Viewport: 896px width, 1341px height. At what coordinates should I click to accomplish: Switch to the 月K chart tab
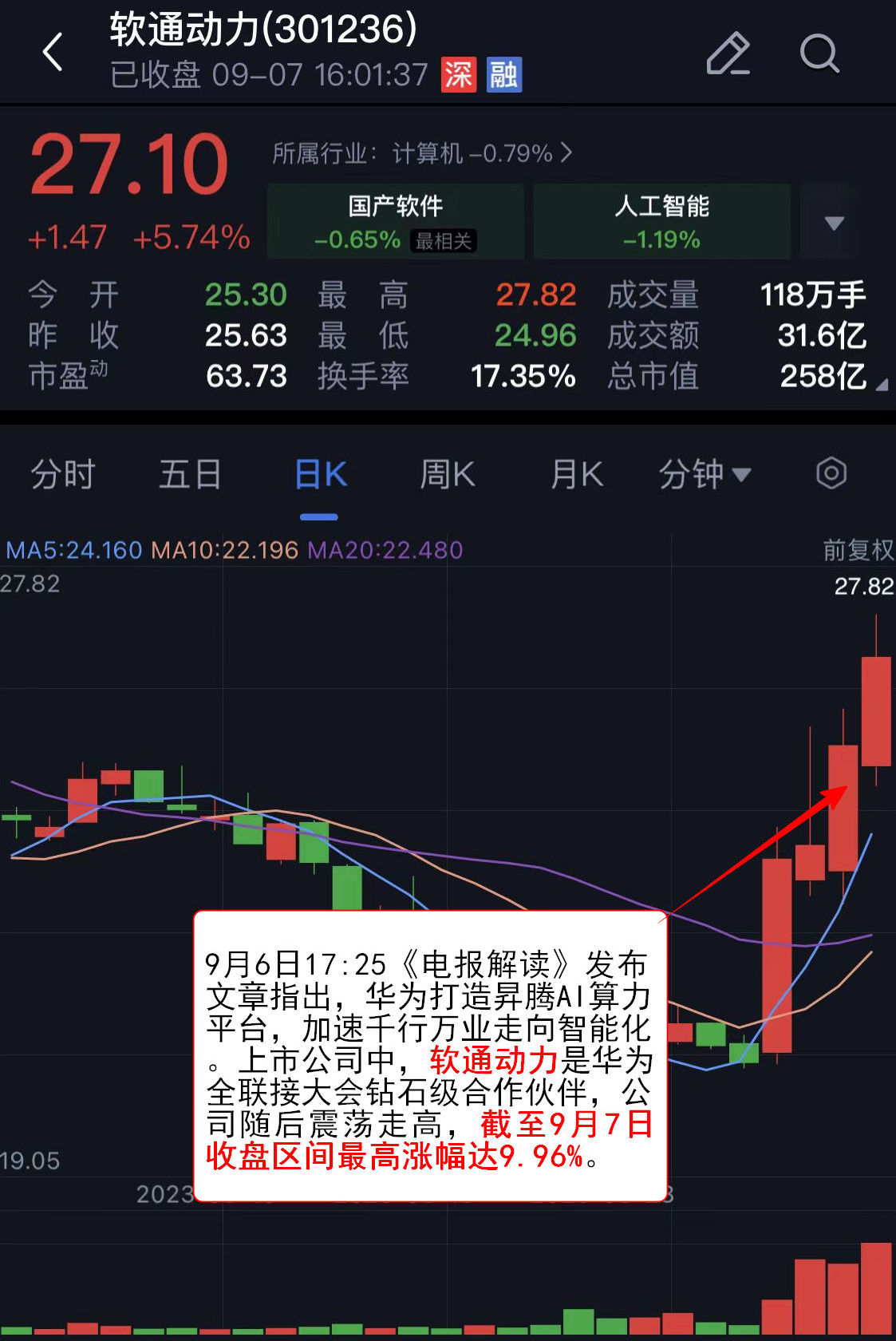(576, 474)
